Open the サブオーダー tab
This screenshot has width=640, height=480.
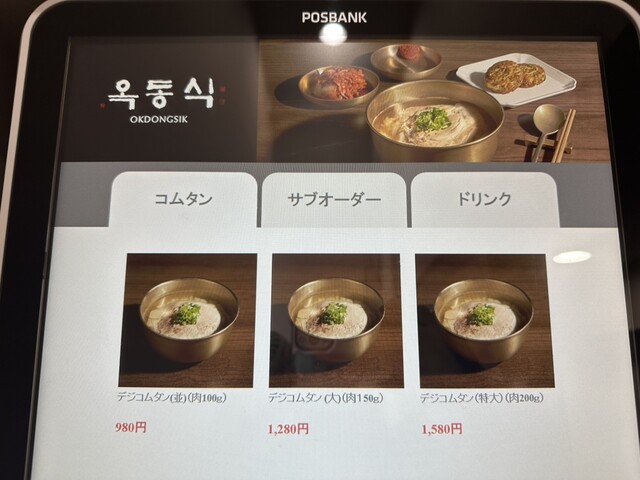[x=333, y=200]
